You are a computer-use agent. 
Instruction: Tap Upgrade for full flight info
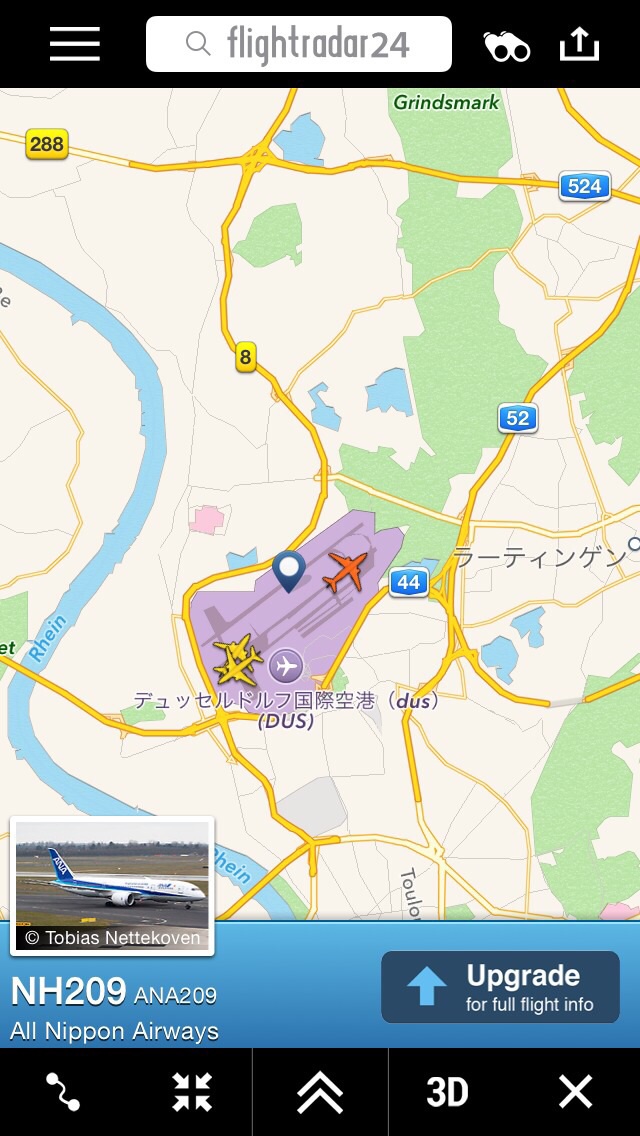pyautogui.click(x=500, y=987)
